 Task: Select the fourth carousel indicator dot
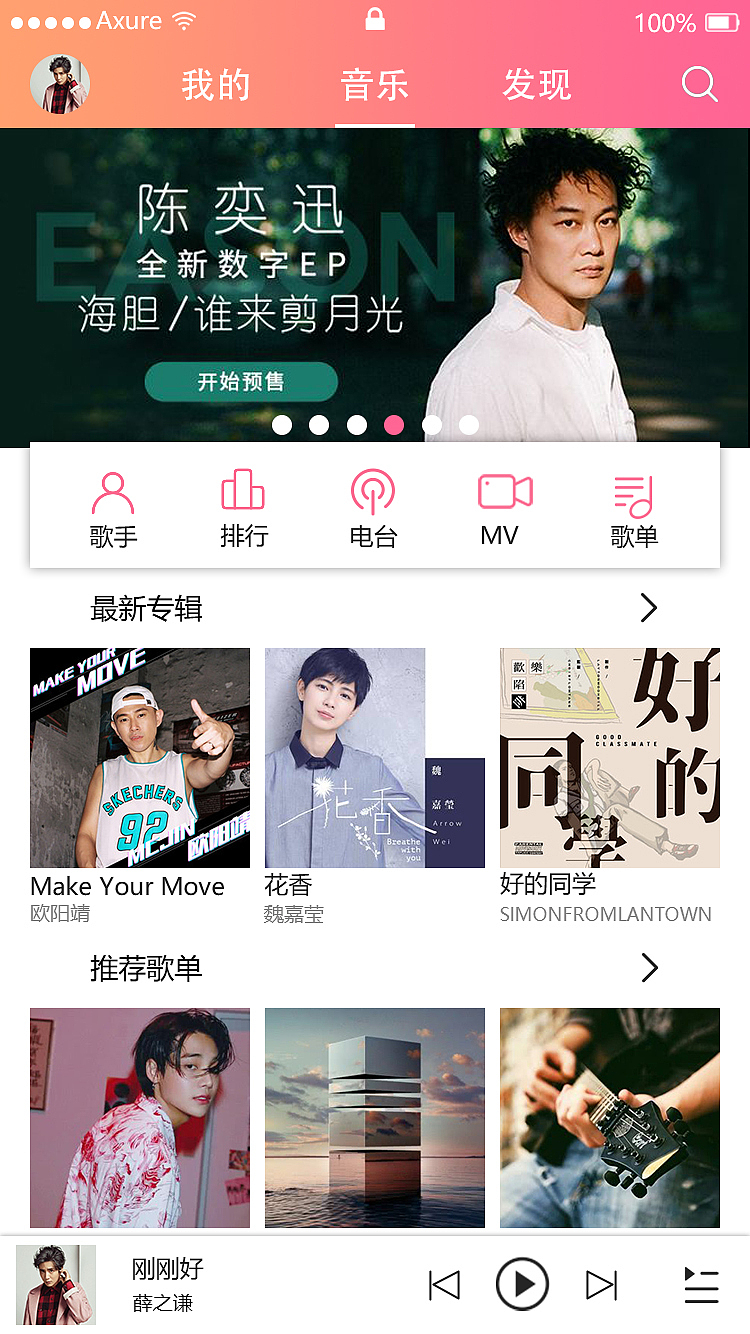point(394,424)
